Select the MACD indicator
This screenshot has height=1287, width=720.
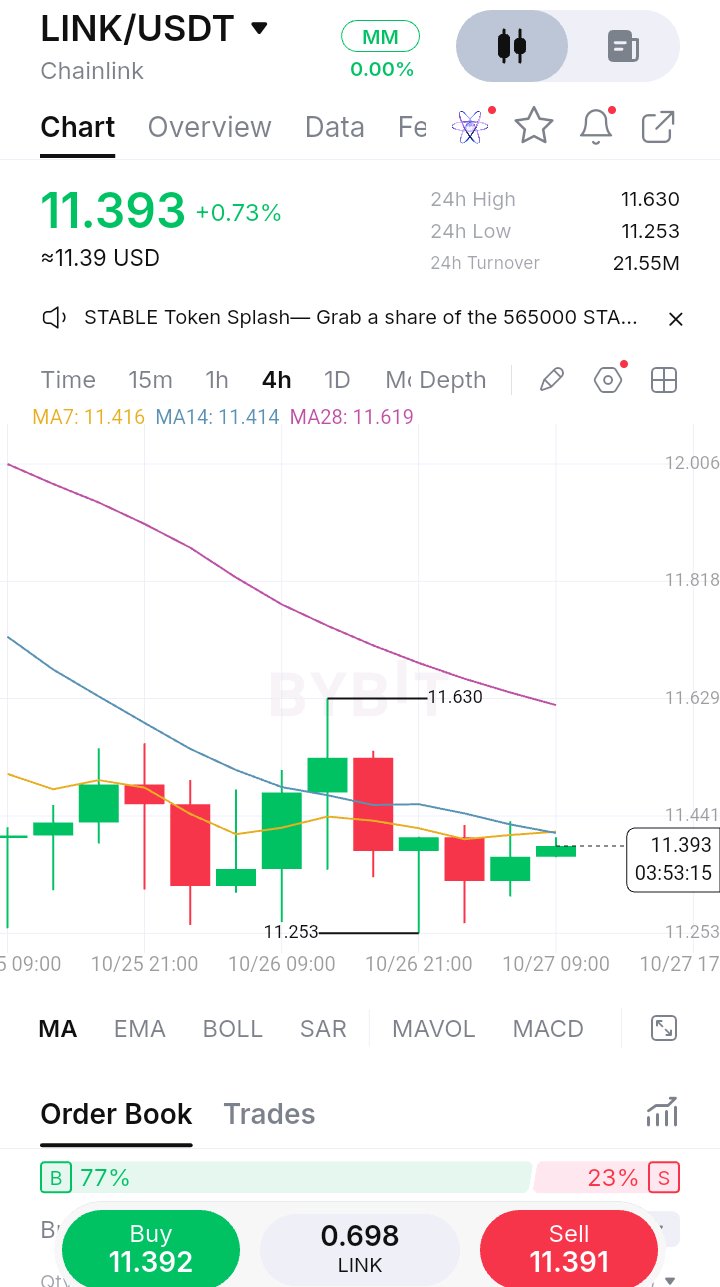[548, 1029]
